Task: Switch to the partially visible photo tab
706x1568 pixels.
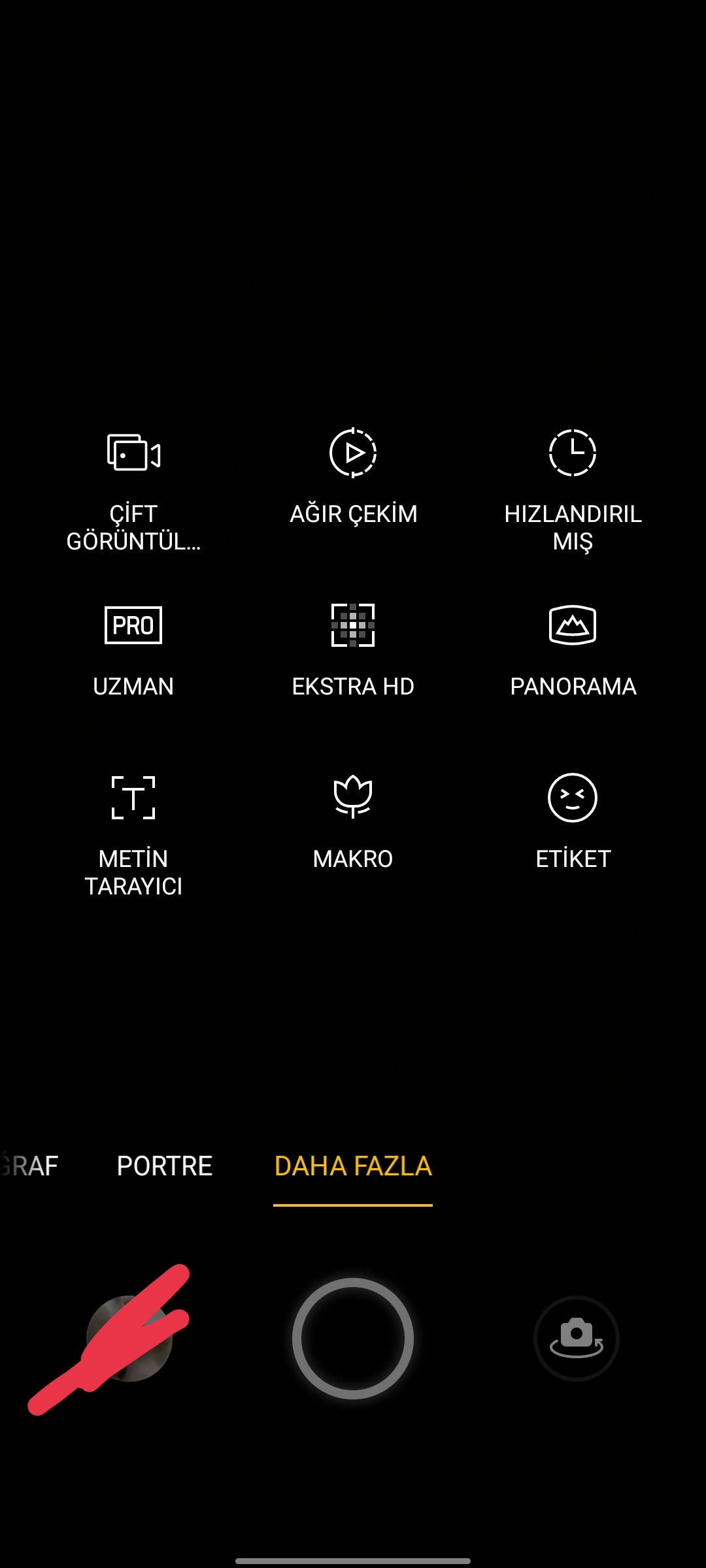Action: click(29, 1166)
